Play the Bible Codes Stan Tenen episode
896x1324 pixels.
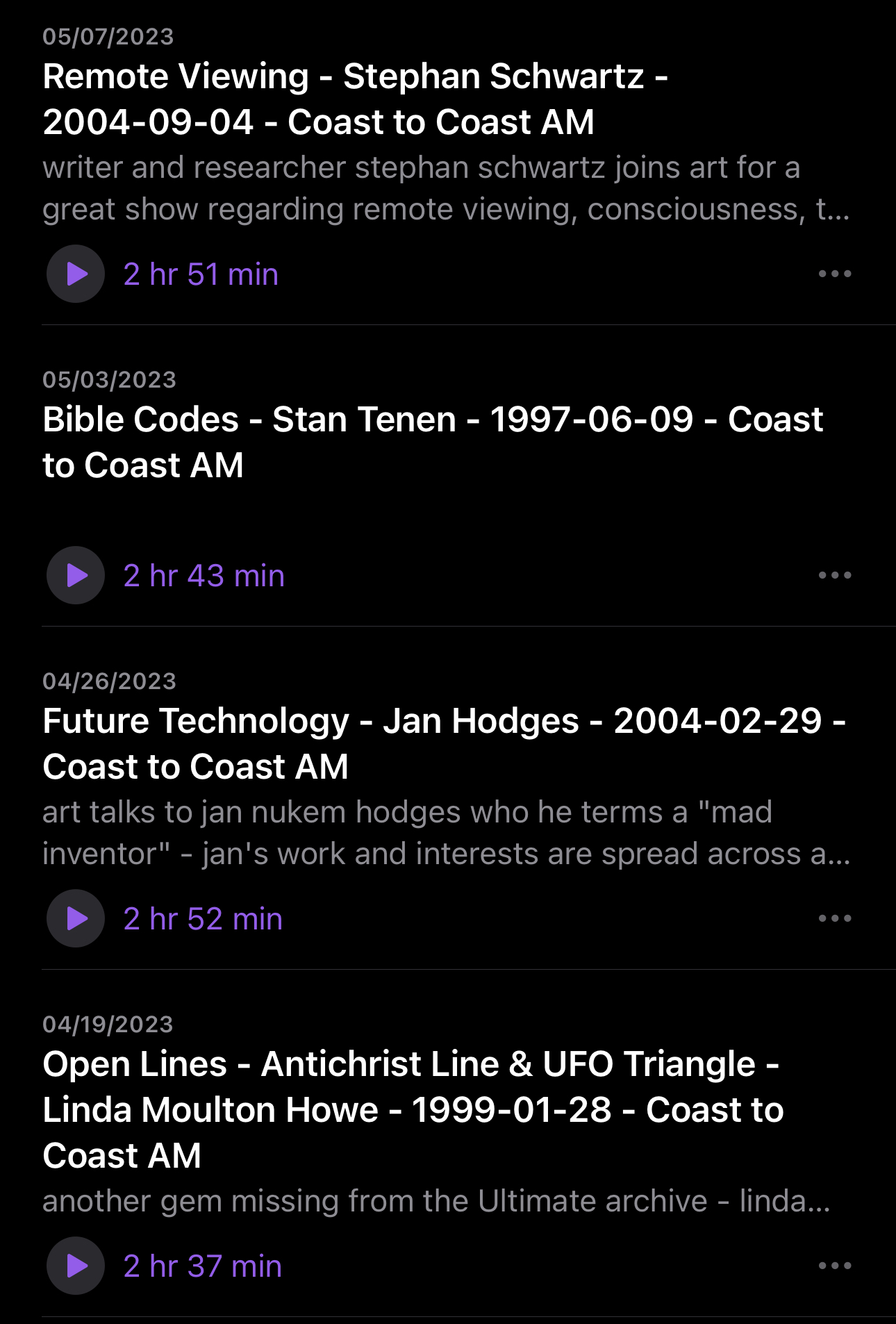pos(76,575)
